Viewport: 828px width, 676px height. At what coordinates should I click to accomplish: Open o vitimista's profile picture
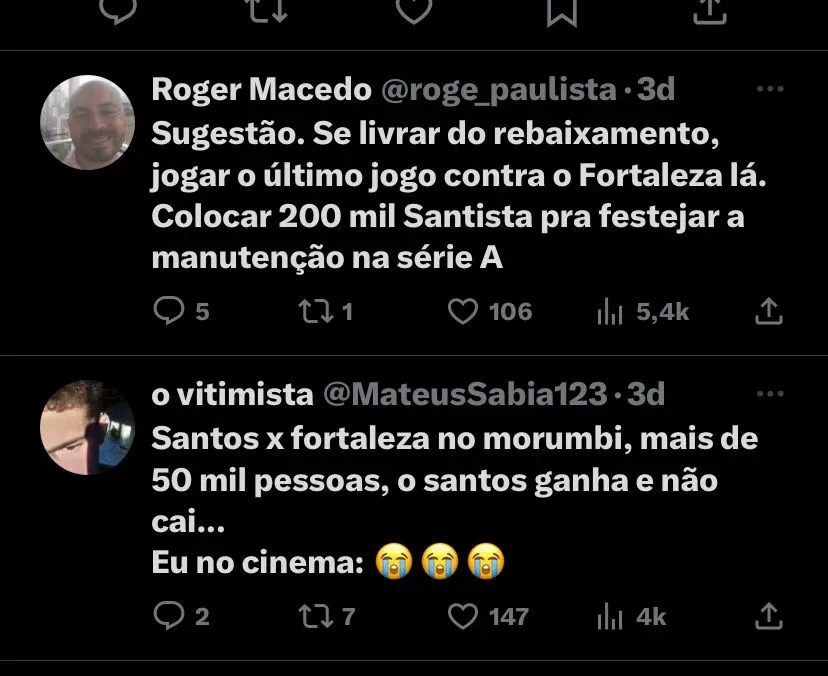pyautogui.click(x=87, y=427)
